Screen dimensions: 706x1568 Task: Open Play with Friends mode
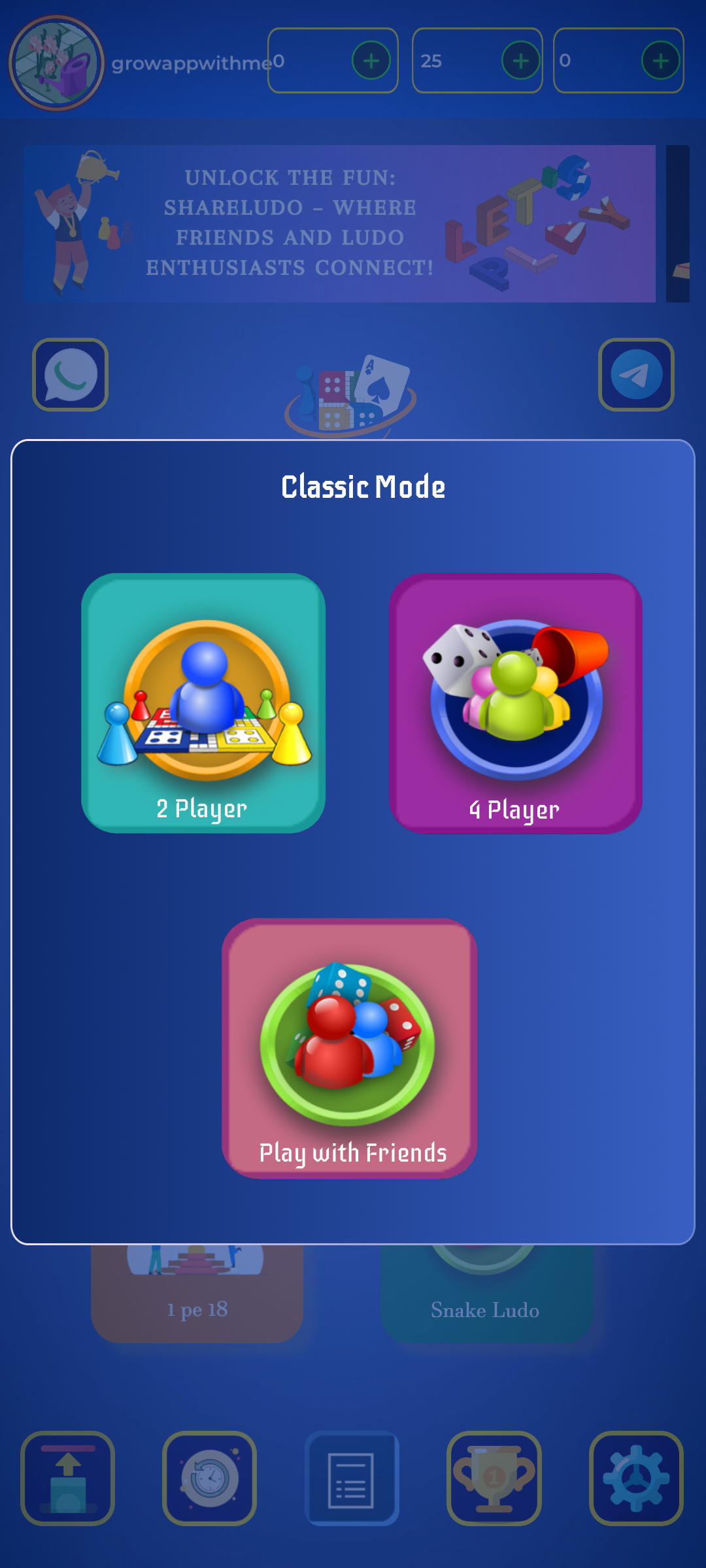click(x=350, y=1047)
